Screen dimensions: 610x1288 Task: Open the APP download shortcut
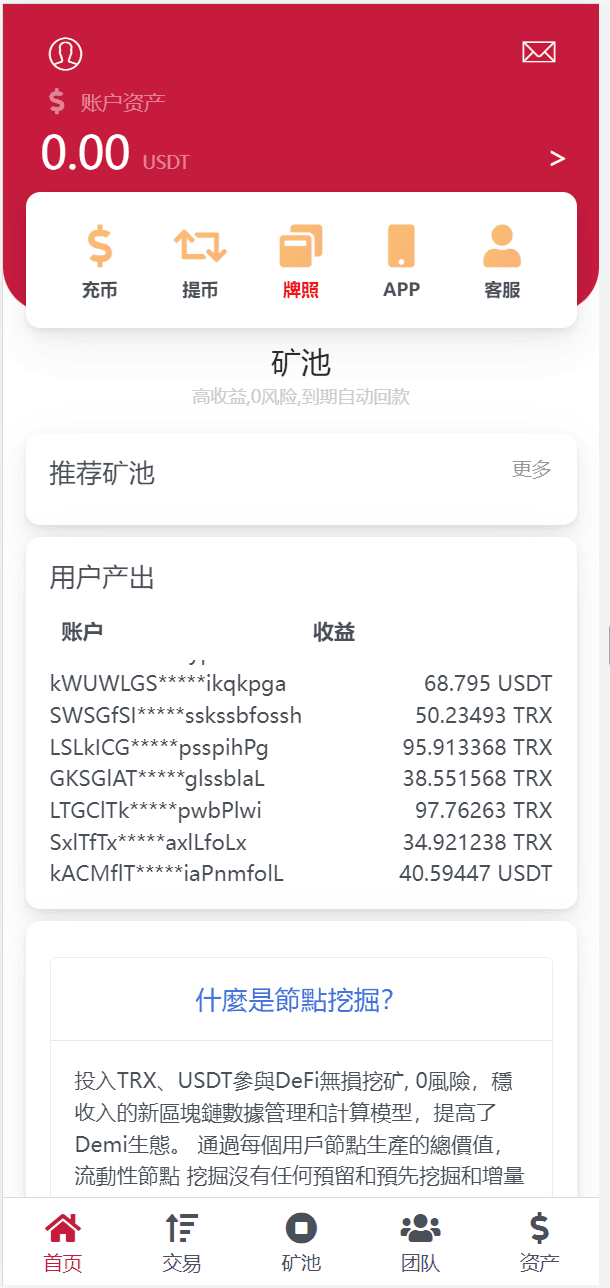click(x=401, y=260)
